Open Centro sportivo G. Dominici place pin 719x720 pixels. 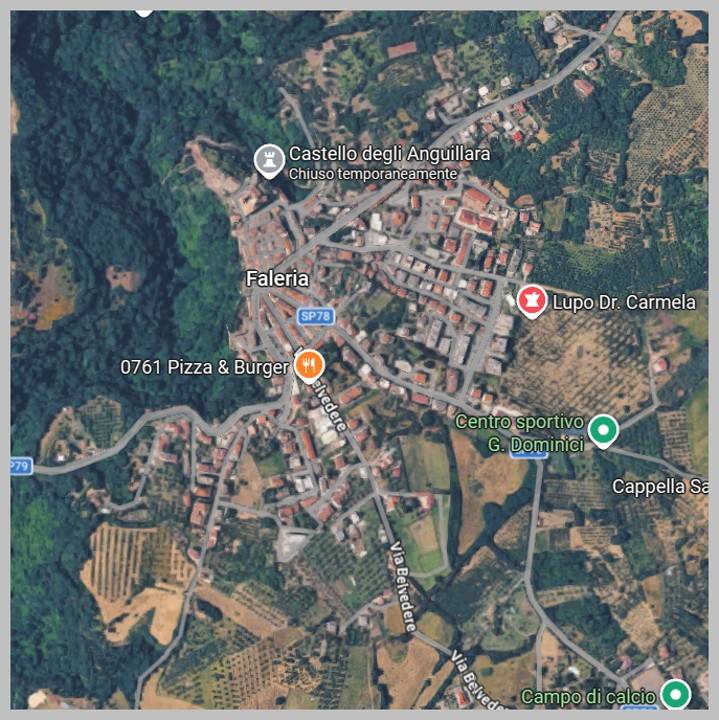point(602,430)
